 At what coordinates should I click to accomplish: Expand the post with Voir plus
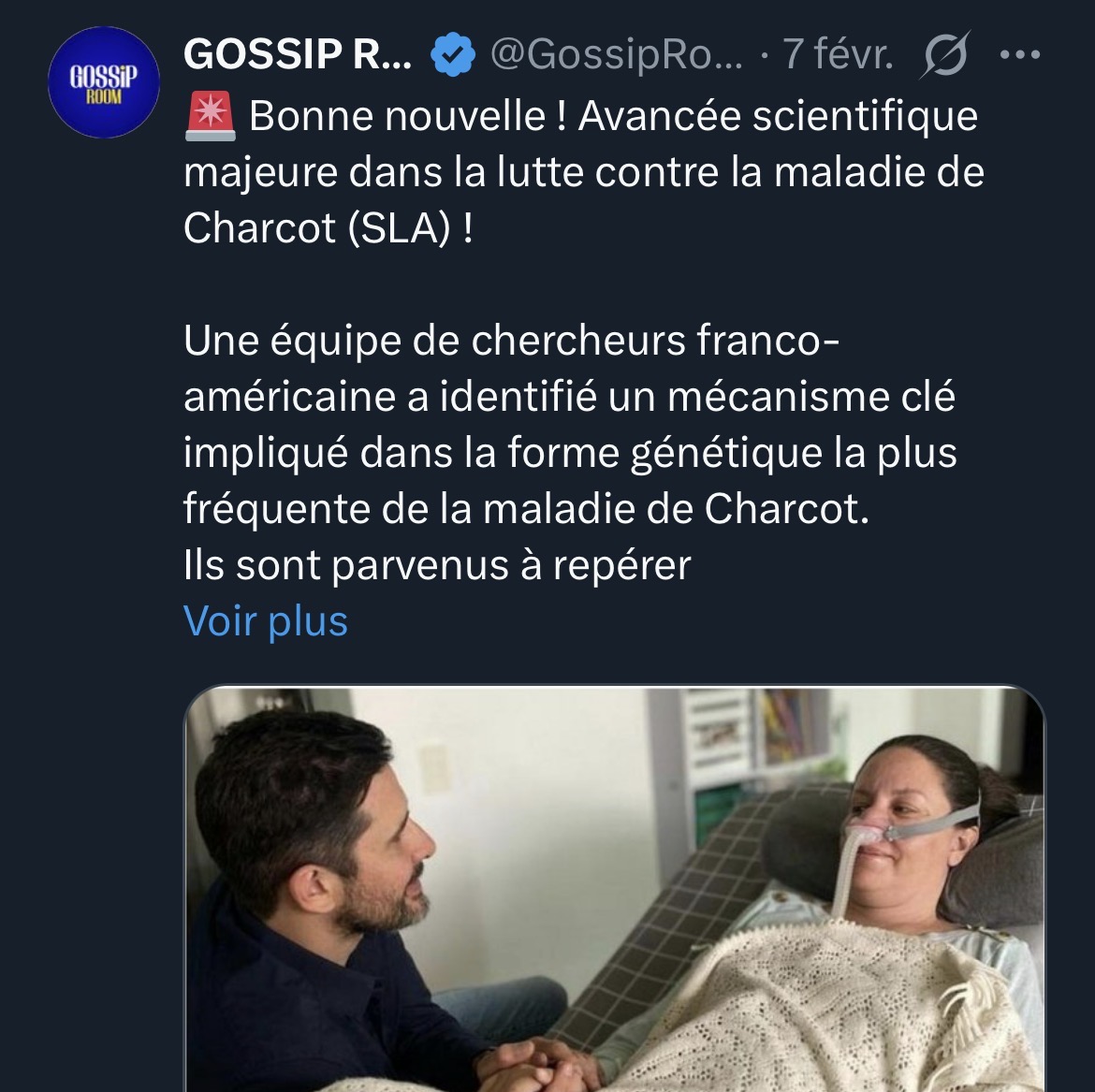click(266, 621)
